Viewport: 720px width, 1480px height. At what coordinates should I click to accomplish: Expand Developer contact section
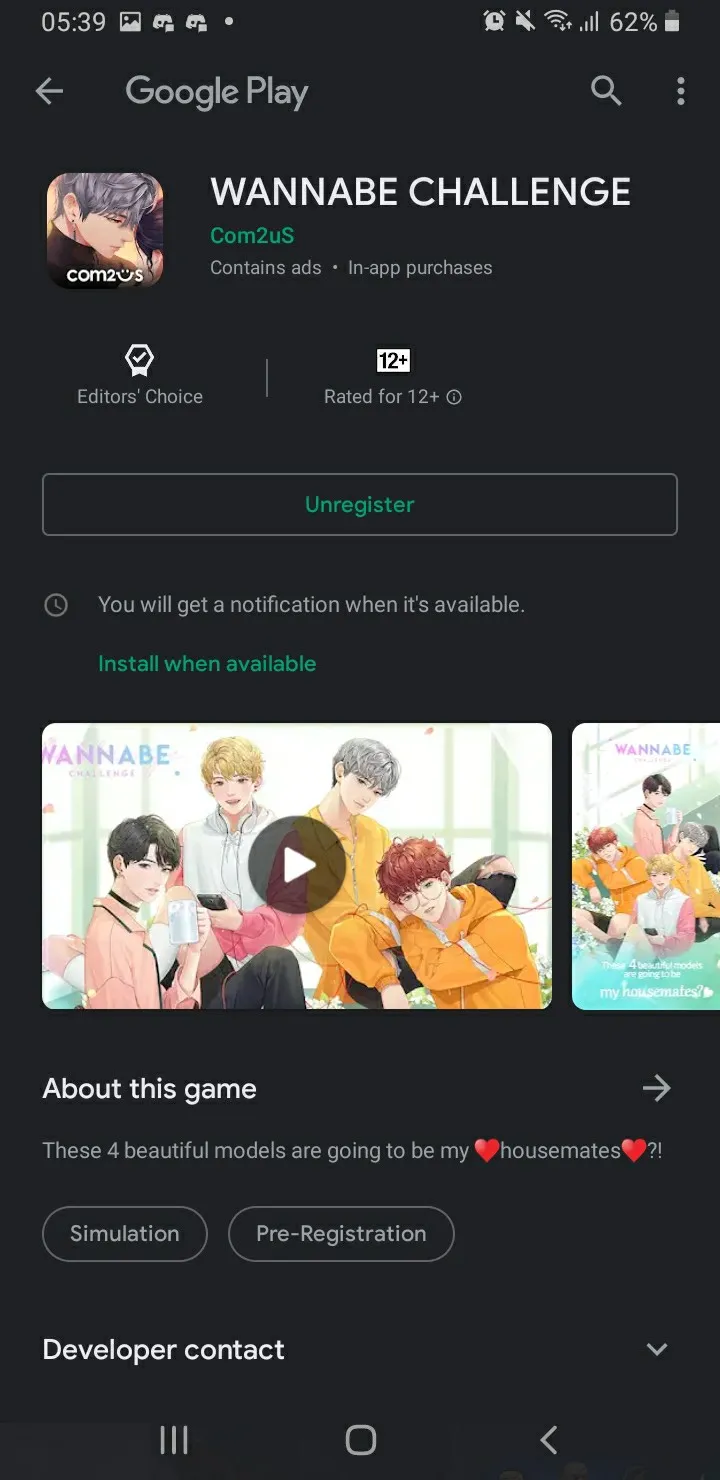tap(656, 1349)
